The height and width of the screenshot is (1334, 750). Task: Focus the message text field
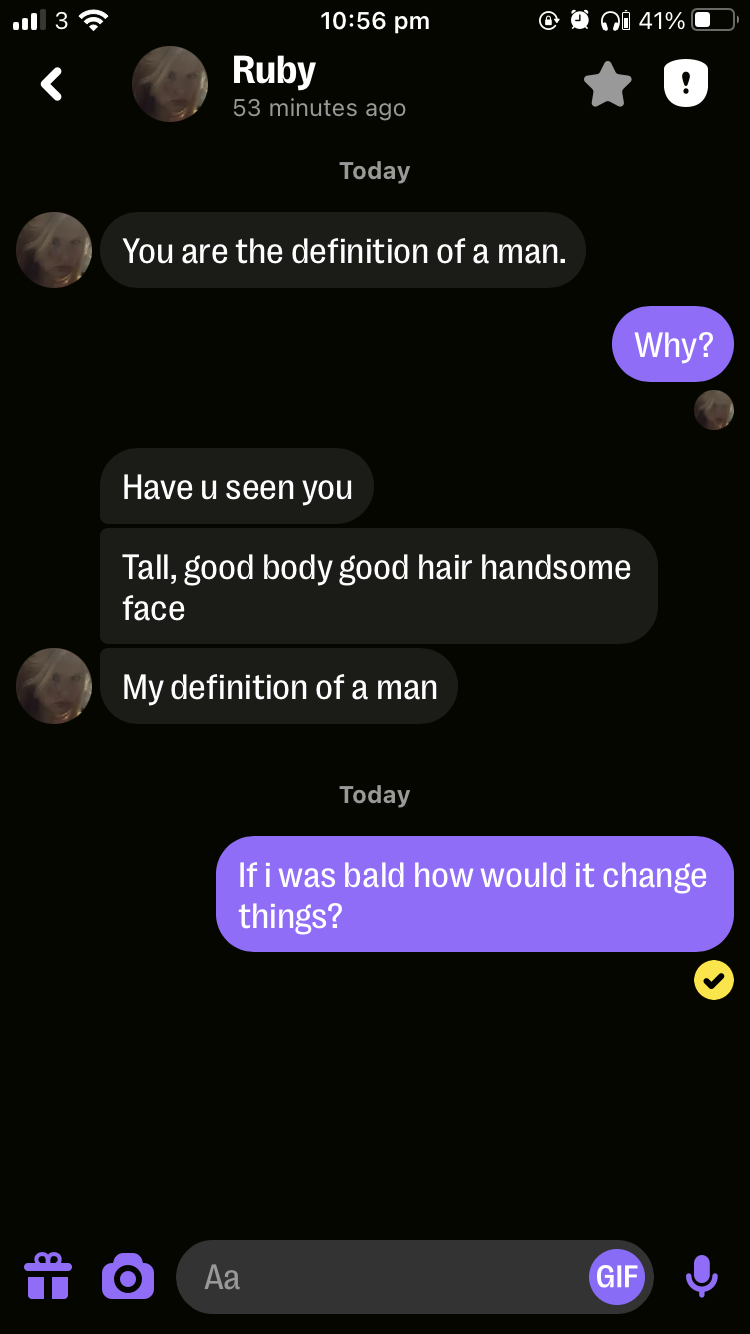pyautogui.click(x=380, y=1277)
